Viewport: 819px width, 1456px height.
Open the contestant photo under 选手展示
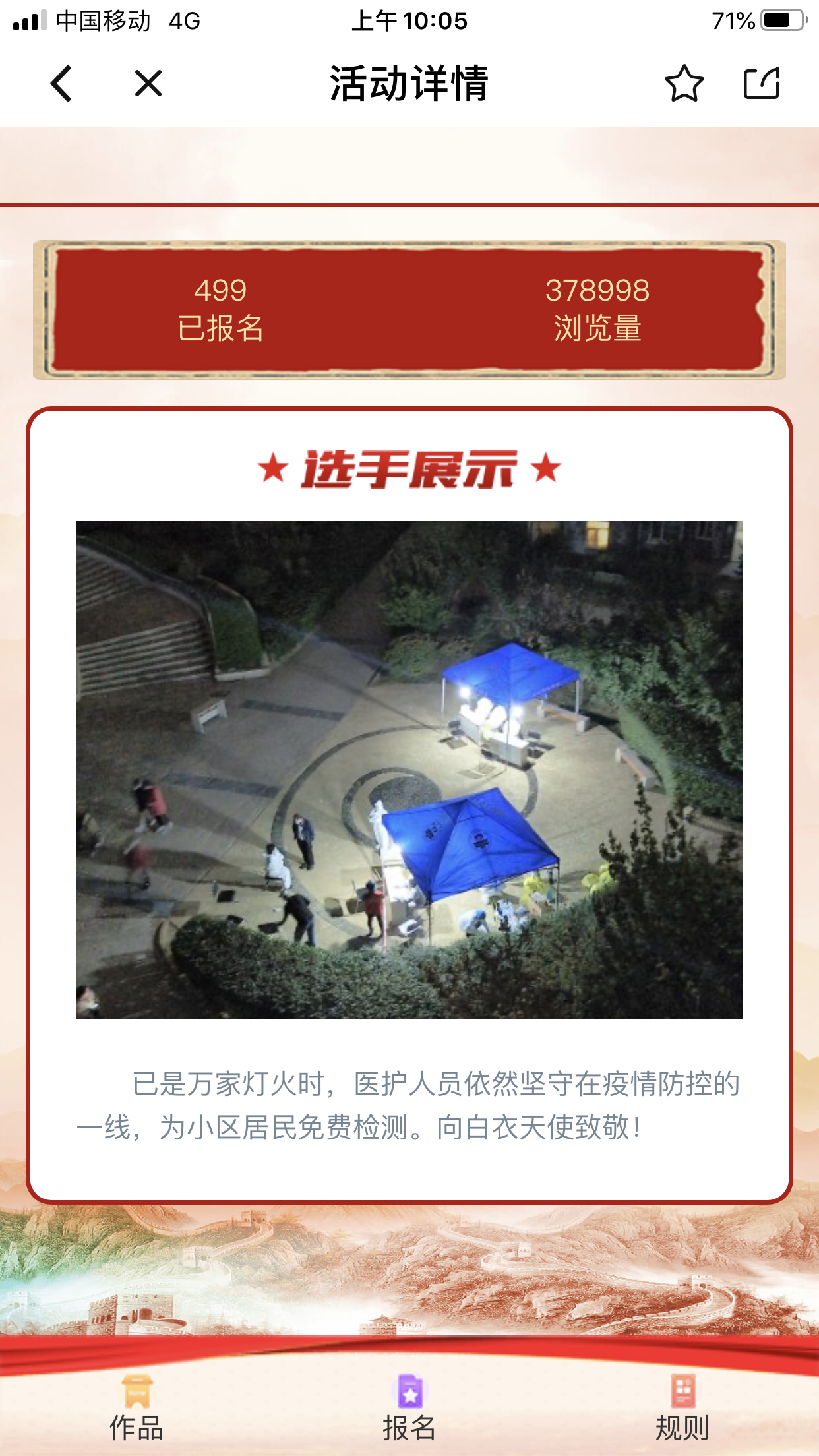(x=409, y=770)
